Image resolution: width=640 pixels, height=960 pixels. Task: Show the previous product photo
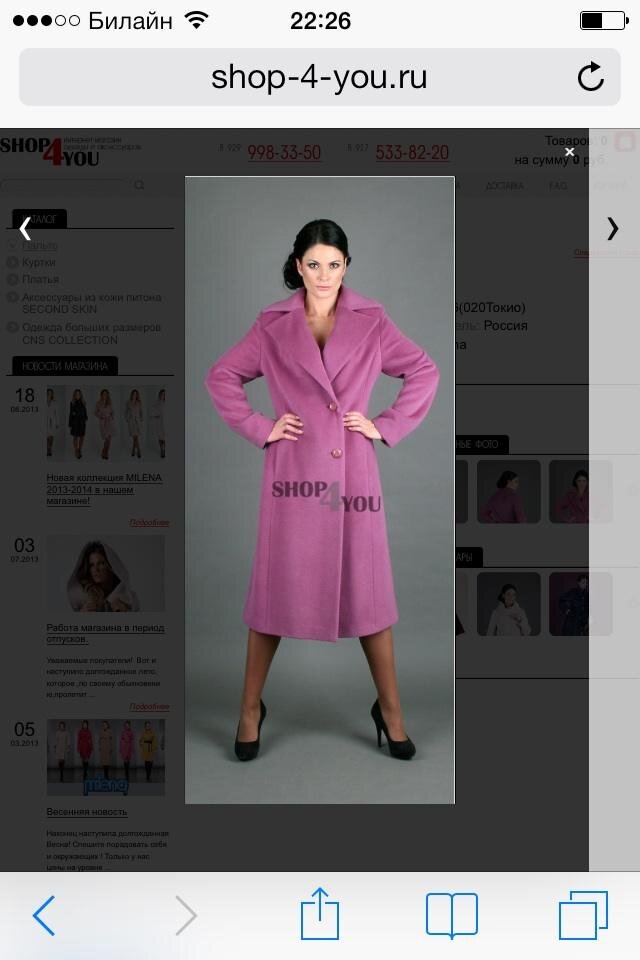[25, 228]
